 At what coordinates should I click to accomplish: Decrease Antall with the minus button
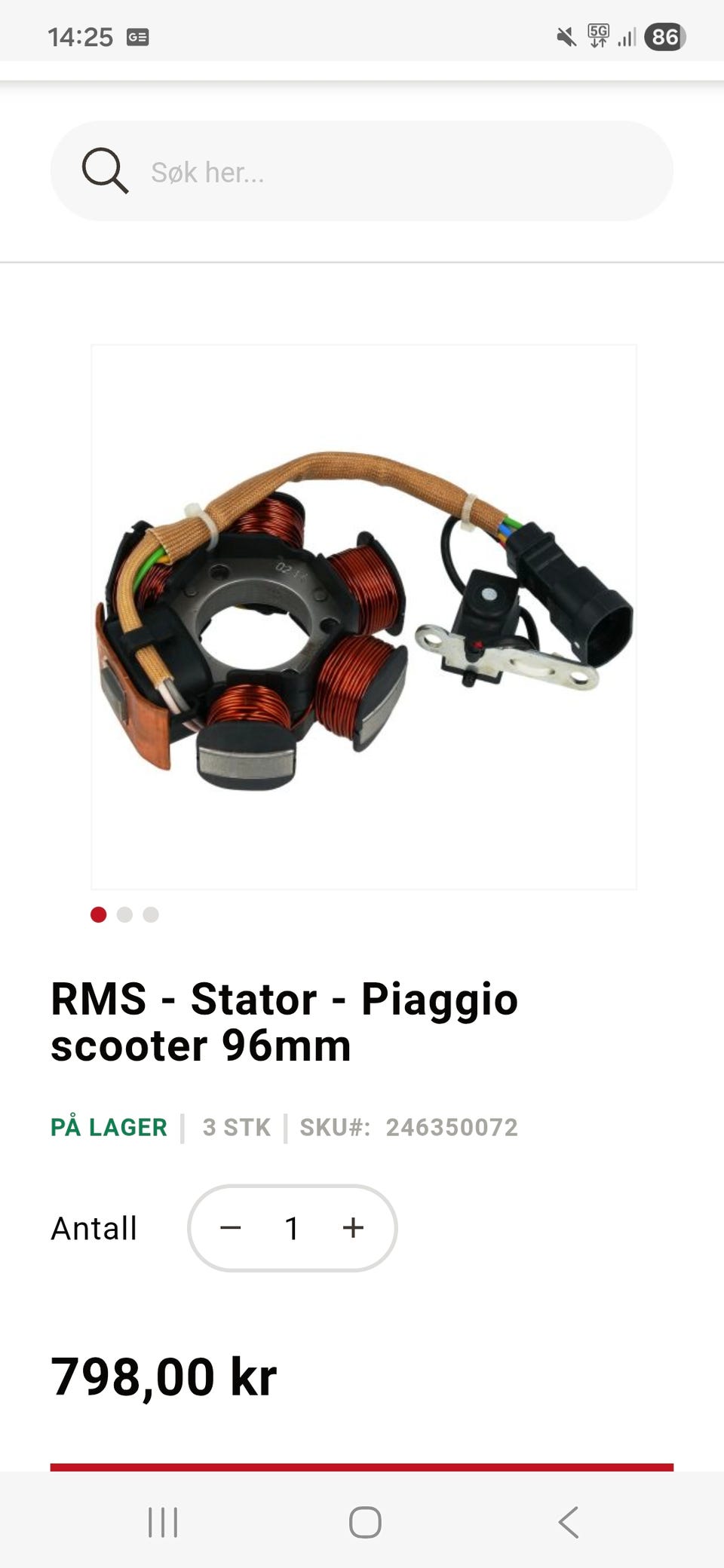pos(230,1228)
